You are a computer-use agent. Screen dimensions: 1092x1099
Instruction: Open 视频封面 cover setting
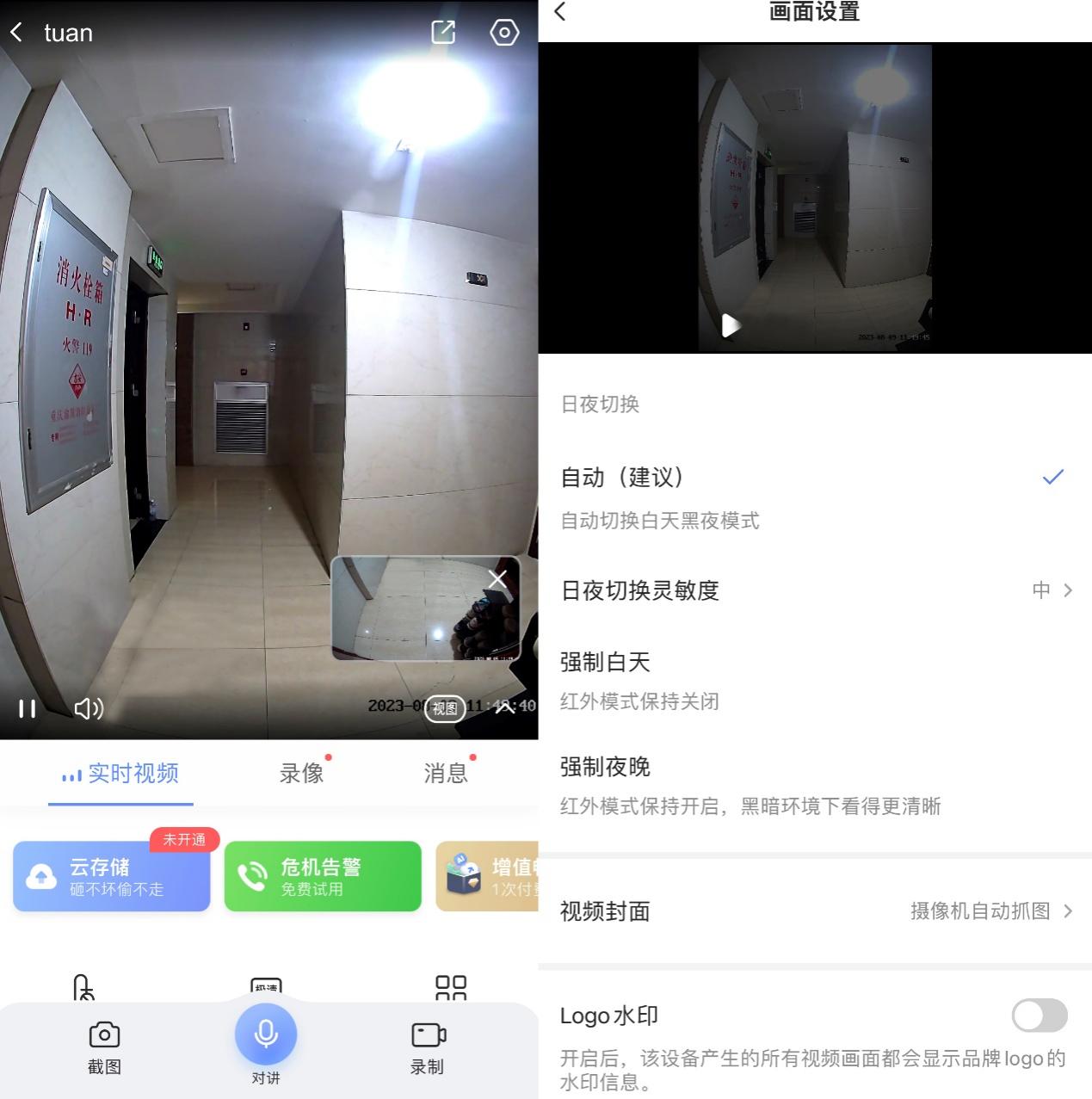coord(813,911)
